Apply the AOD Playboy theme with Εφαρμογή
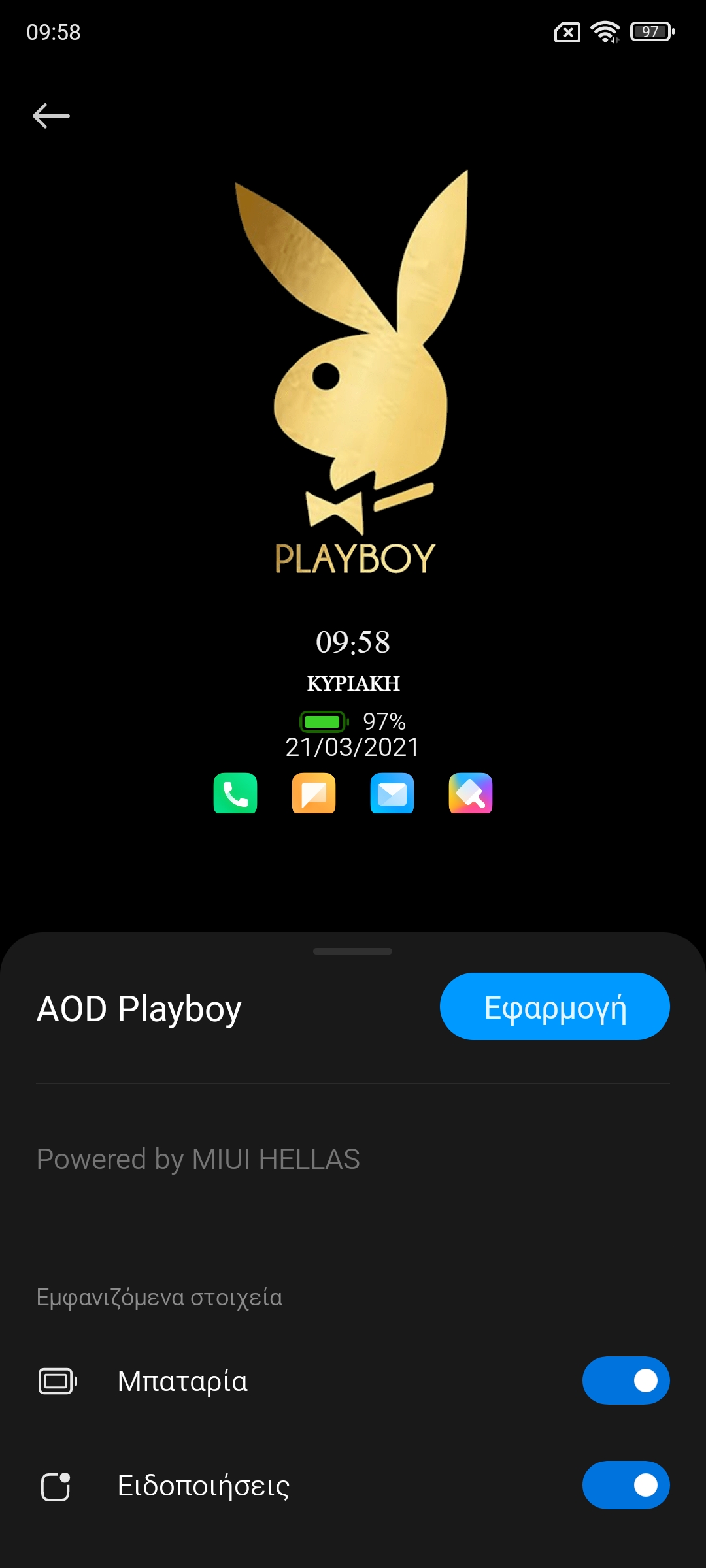Image resolution: width=706 pixels, height=1568 pixels. click(554, 1007)
